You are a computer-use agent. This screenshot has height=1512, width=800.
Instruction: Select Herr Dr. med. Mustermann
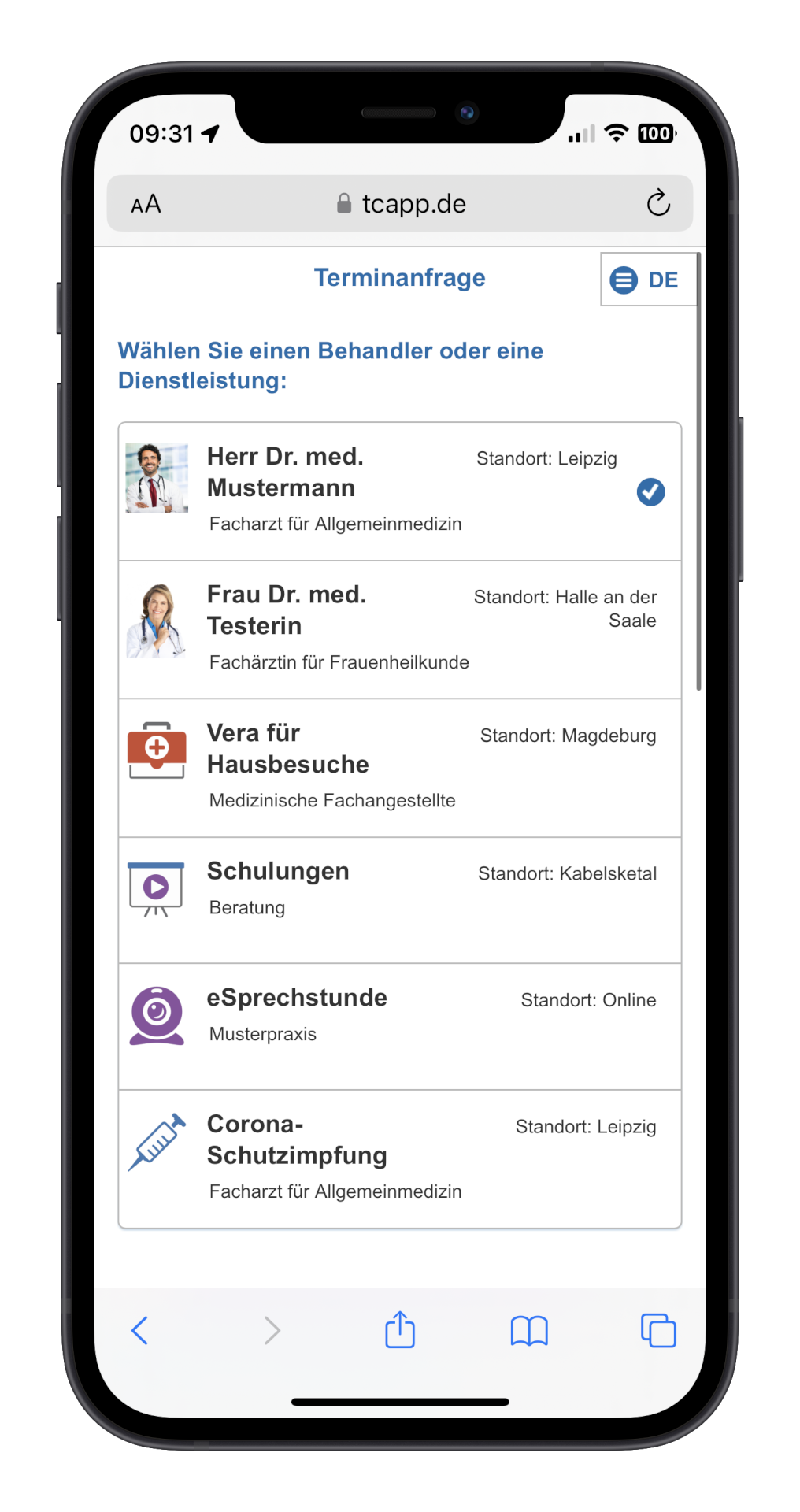point(399,491)
